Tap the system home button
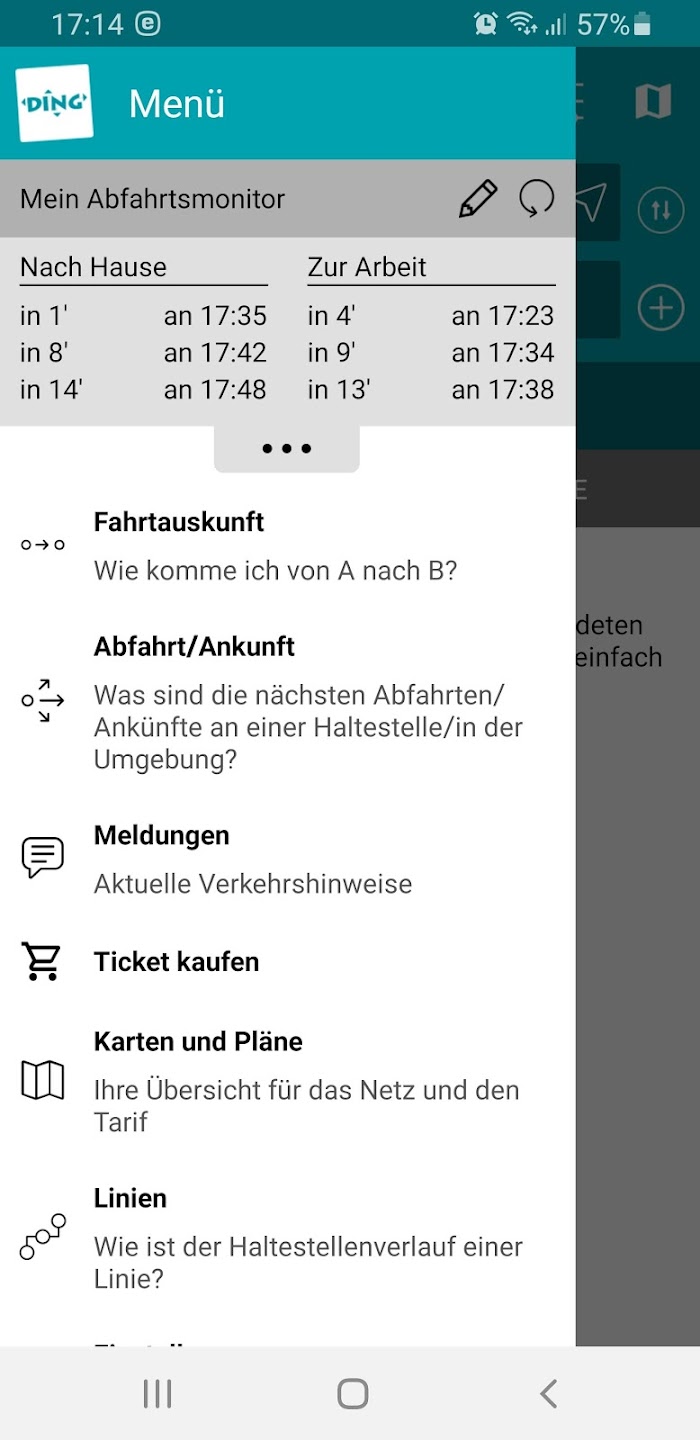This screenshot has width=700, height=1440. [x=352, y=1393]
